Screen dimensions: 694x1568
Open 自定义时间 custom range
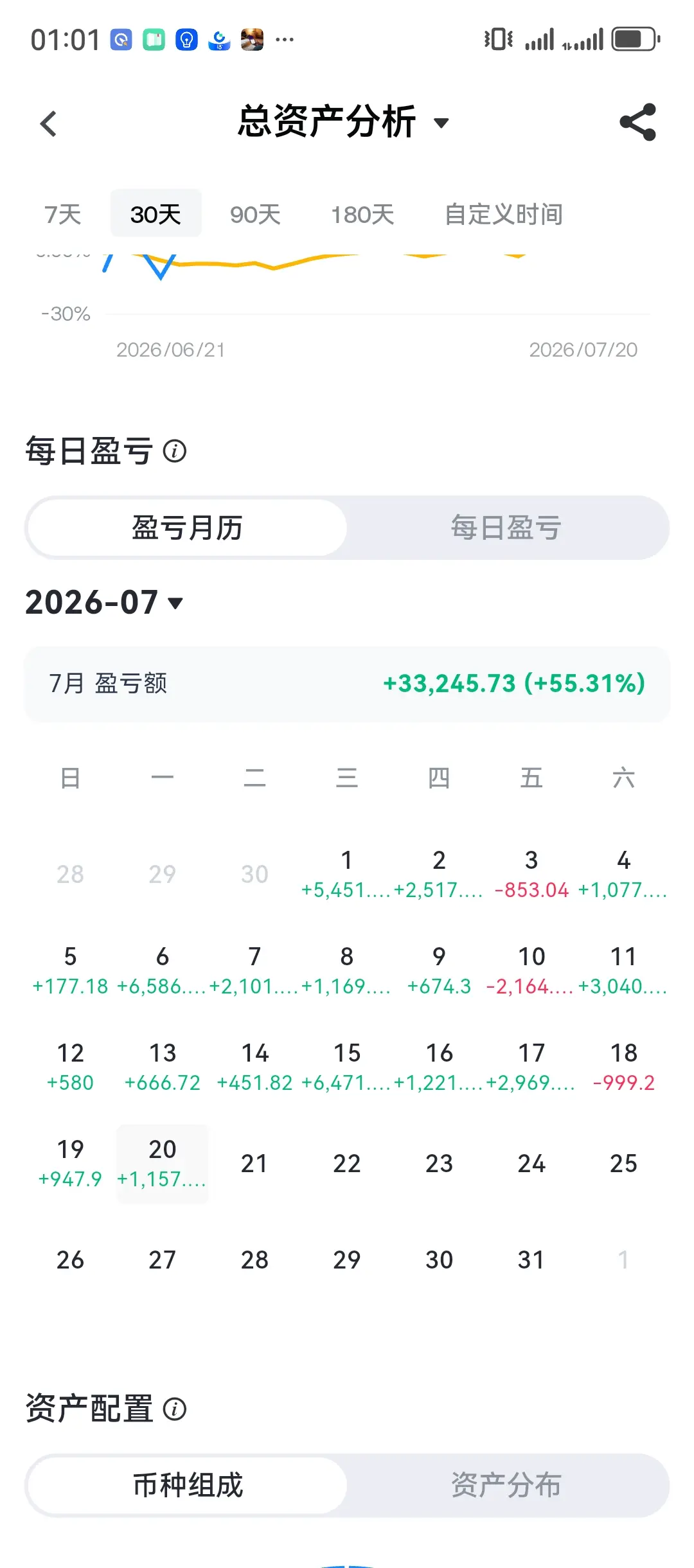(x=504, y=215)
